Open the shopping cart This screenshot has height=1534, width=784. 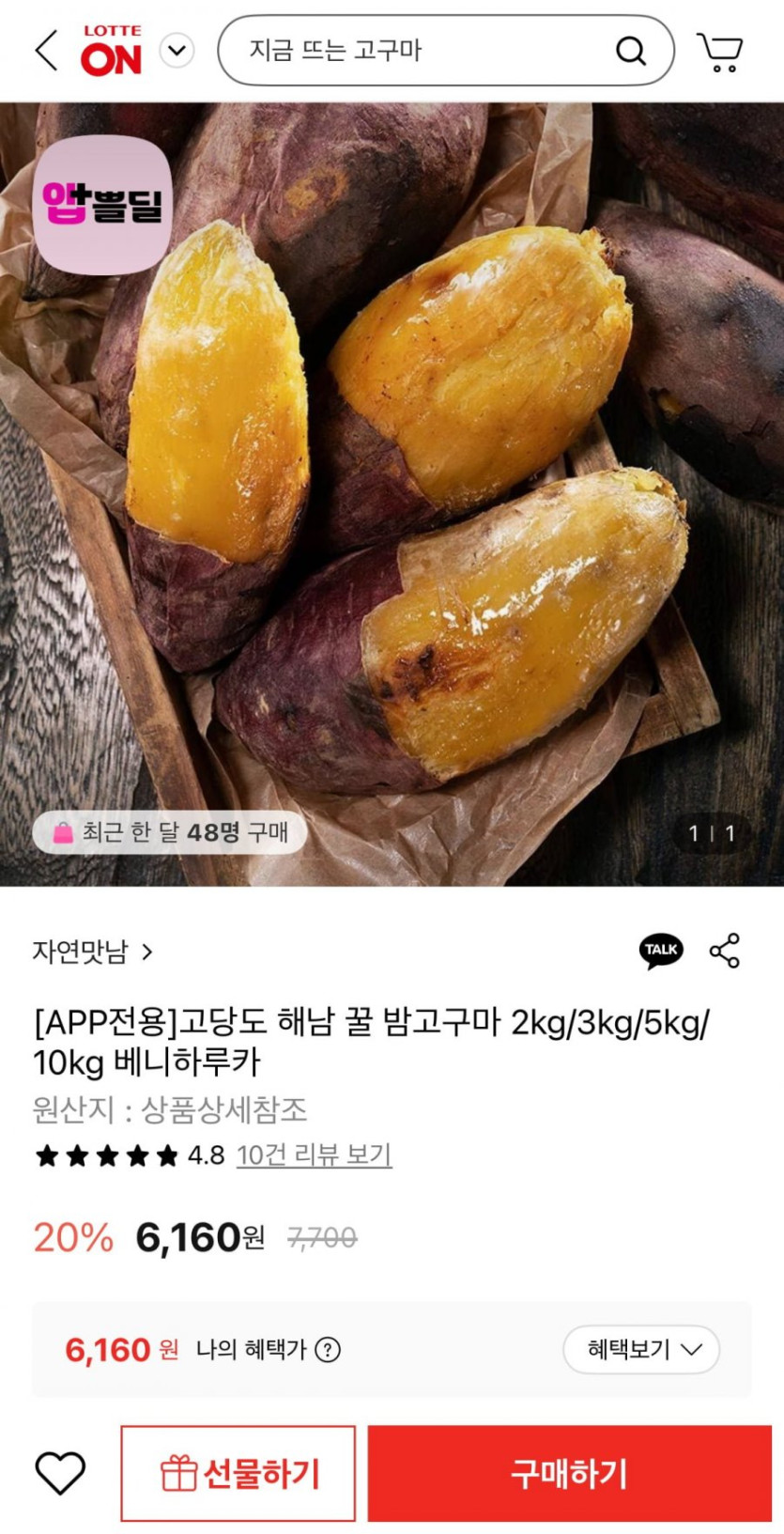[x=719, y=52]
